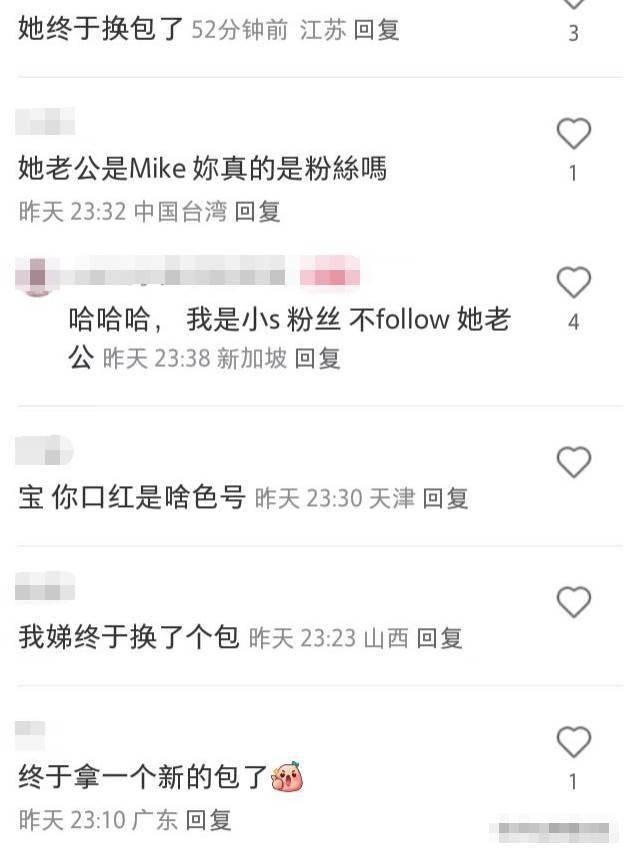Like the comment 我娣终于换了个包
The width and height of the screenshot is (625, 852).
[573, 602]
